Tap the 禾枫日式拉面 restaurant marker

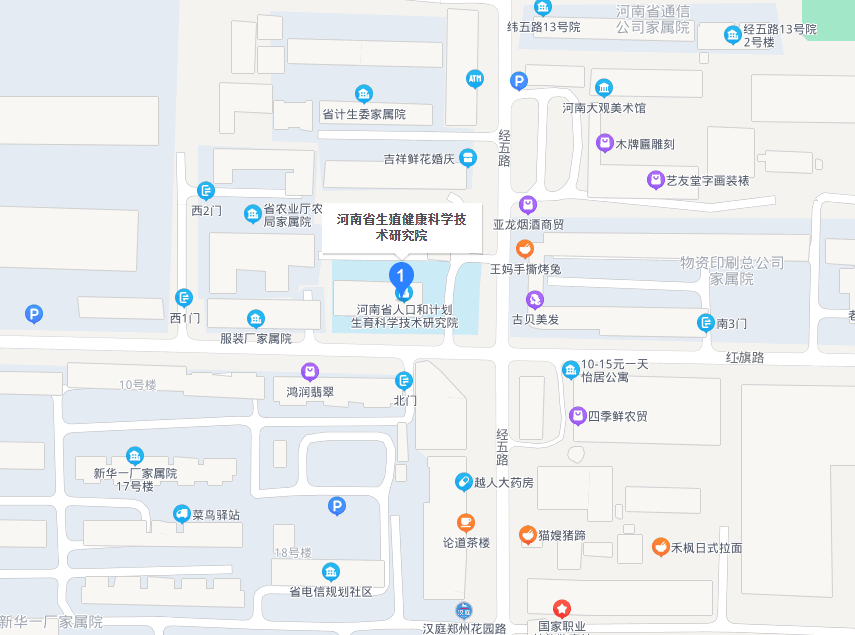[x=659, y=547]
